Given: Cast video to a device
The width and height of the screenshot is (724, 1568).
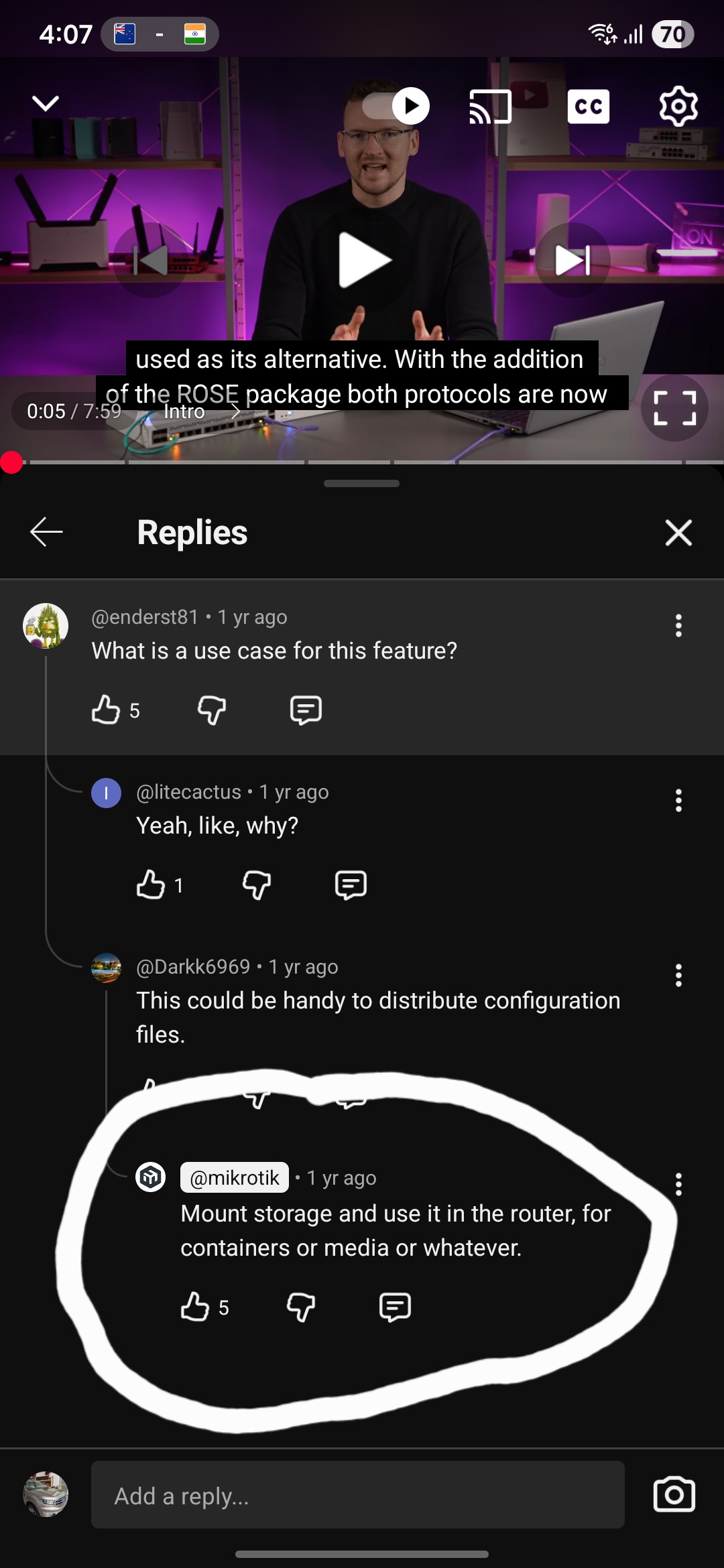Looking at the screenshot, I should (490, 107).
